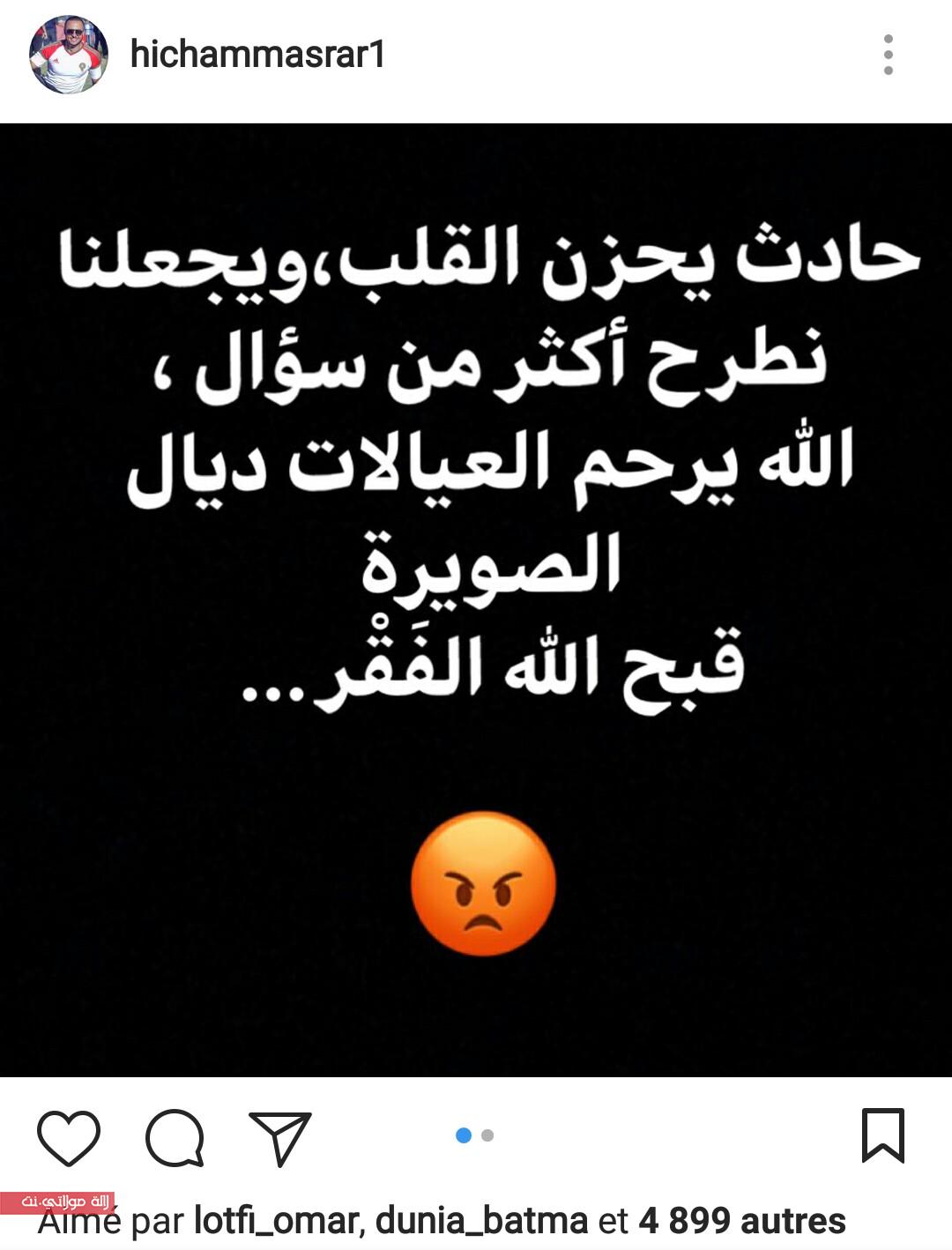
Task: Open the hichammasrar1 username link
Action: pos(257,55)
